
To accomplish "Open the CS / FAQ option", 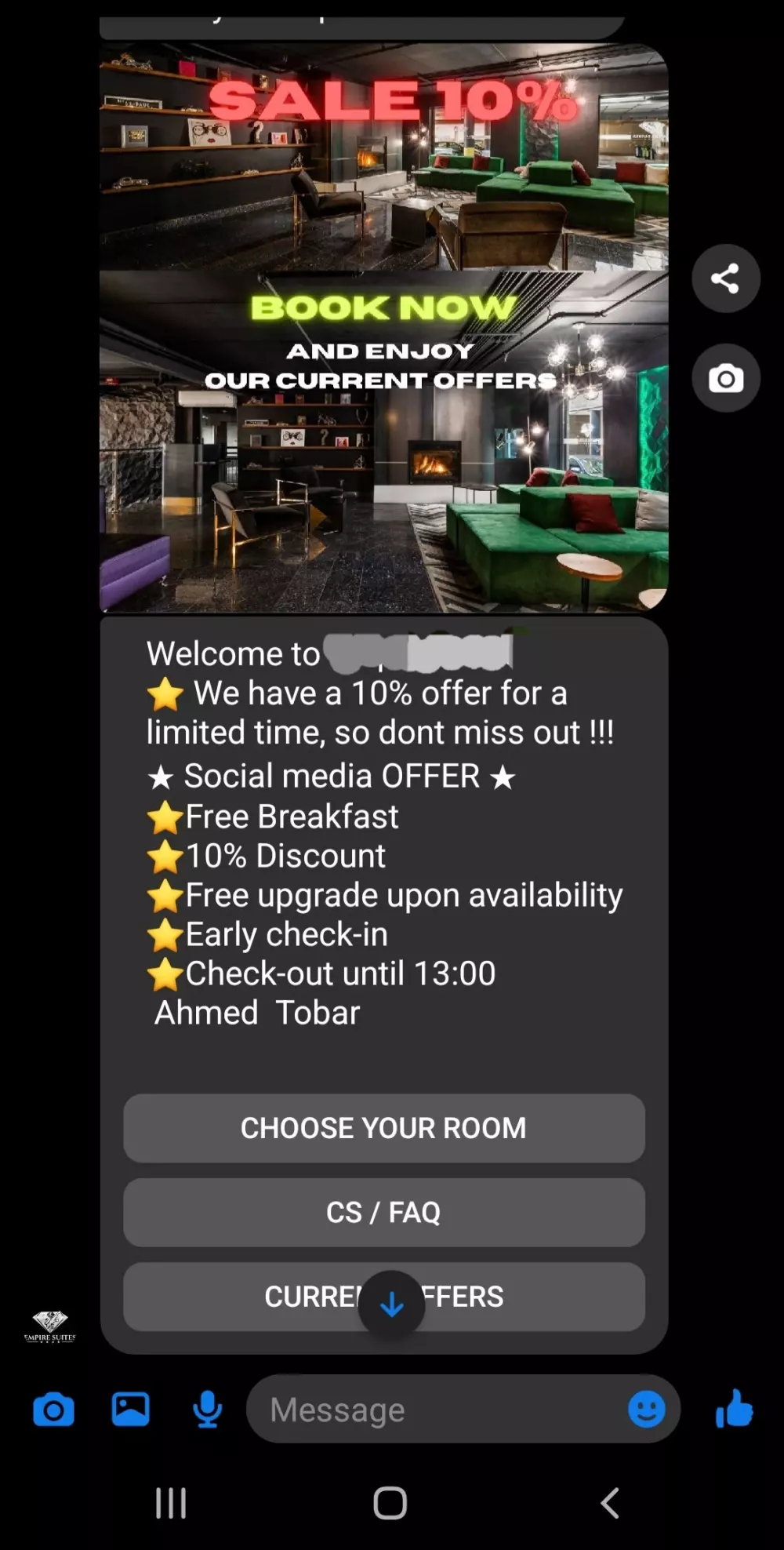I will (383, 1213).
